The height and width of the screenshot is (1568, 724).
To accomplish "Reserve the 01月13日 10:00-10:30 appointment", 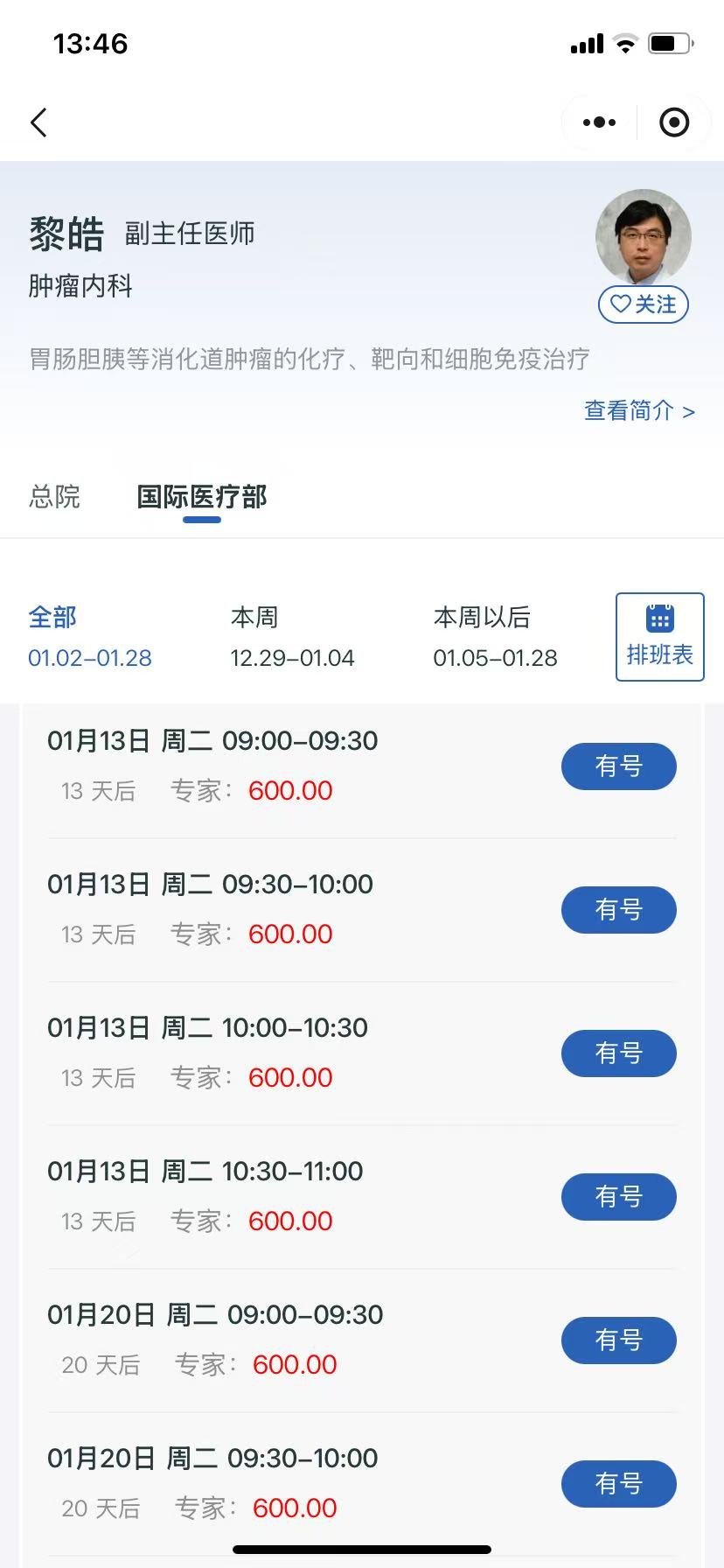I will (618, 1053).
